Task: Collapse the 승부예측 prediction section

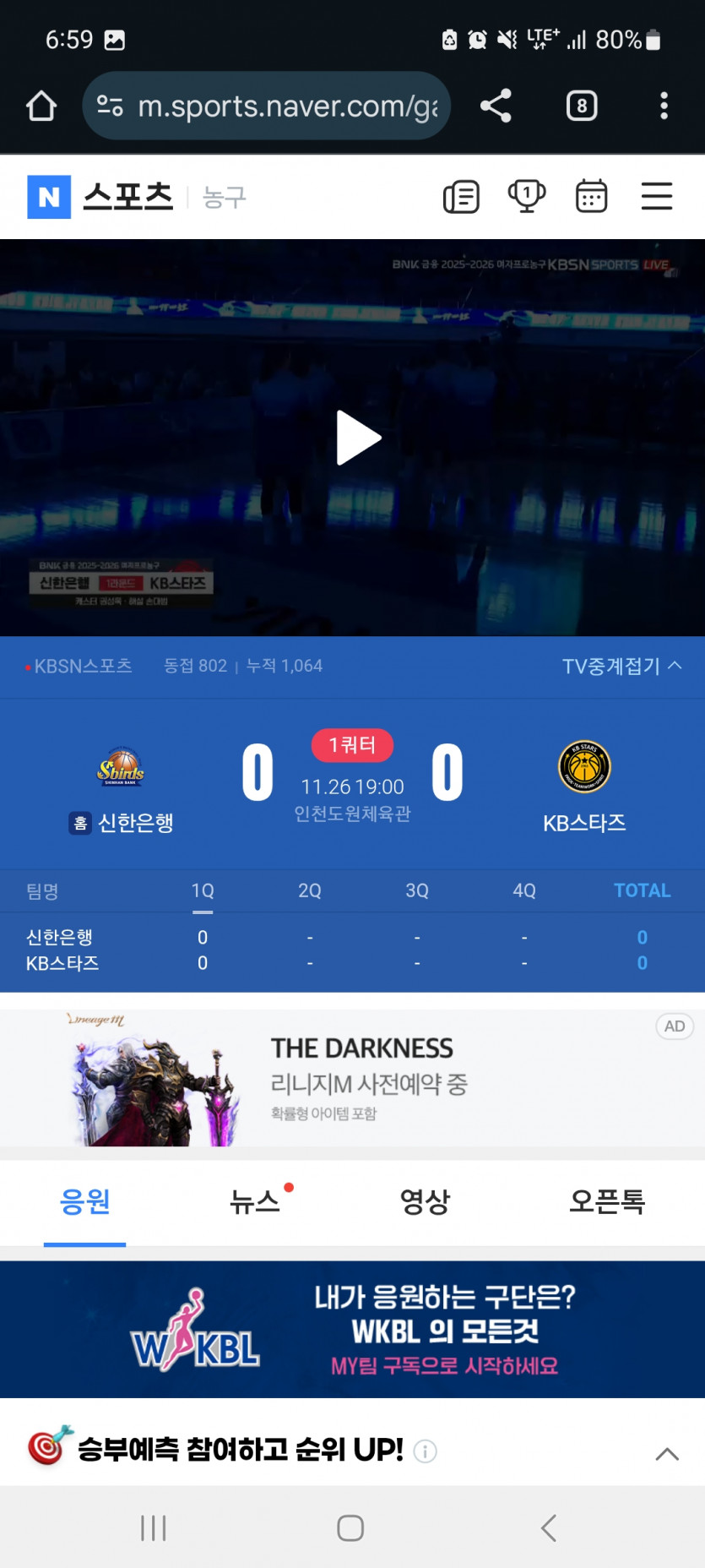Action: (x=667, y=1453)
